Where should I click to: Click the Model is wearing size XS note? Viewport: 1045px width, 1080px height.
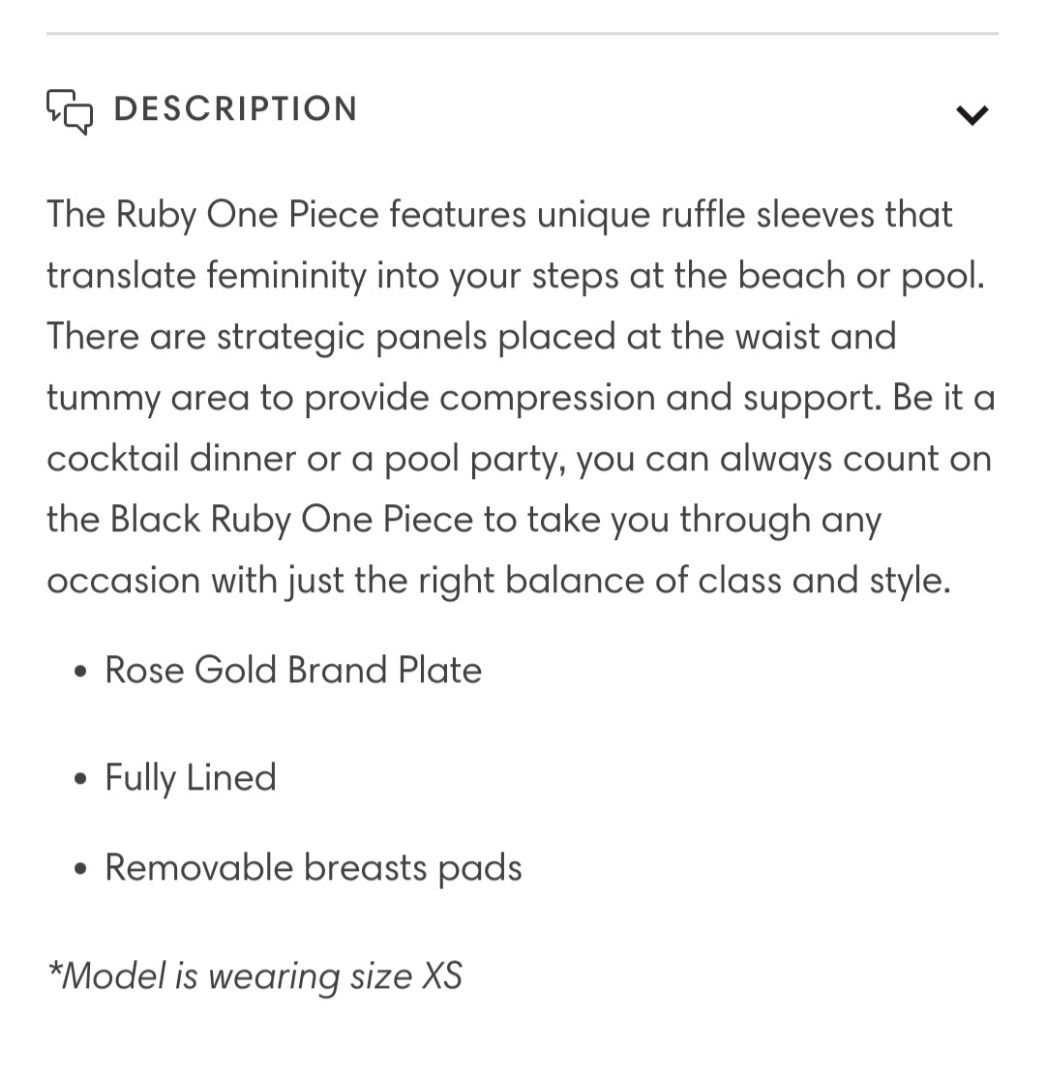click(x=256, y=977)
